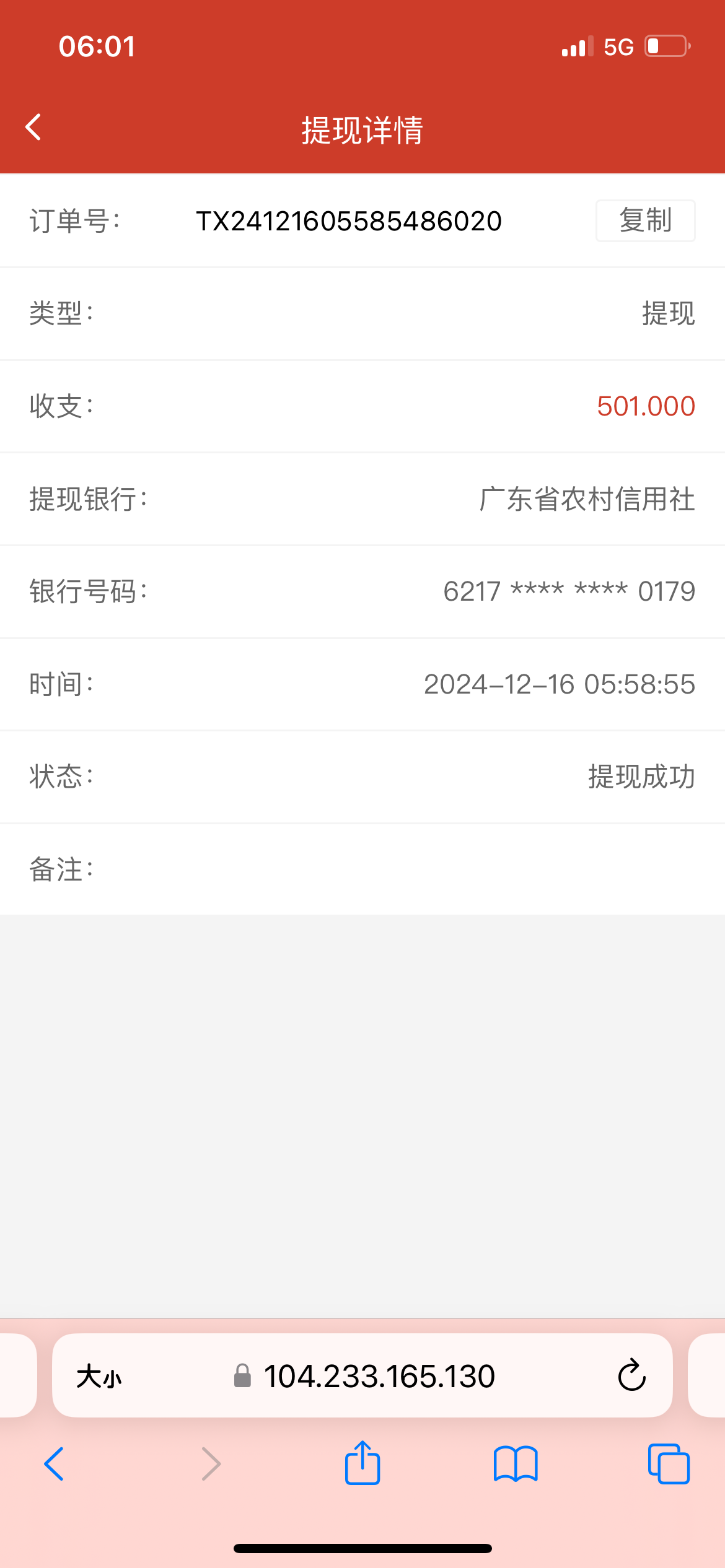This screenshot has width=725, height=1568.
Task: Tap the back arrow to leave 提现详情
Action: 34,127
